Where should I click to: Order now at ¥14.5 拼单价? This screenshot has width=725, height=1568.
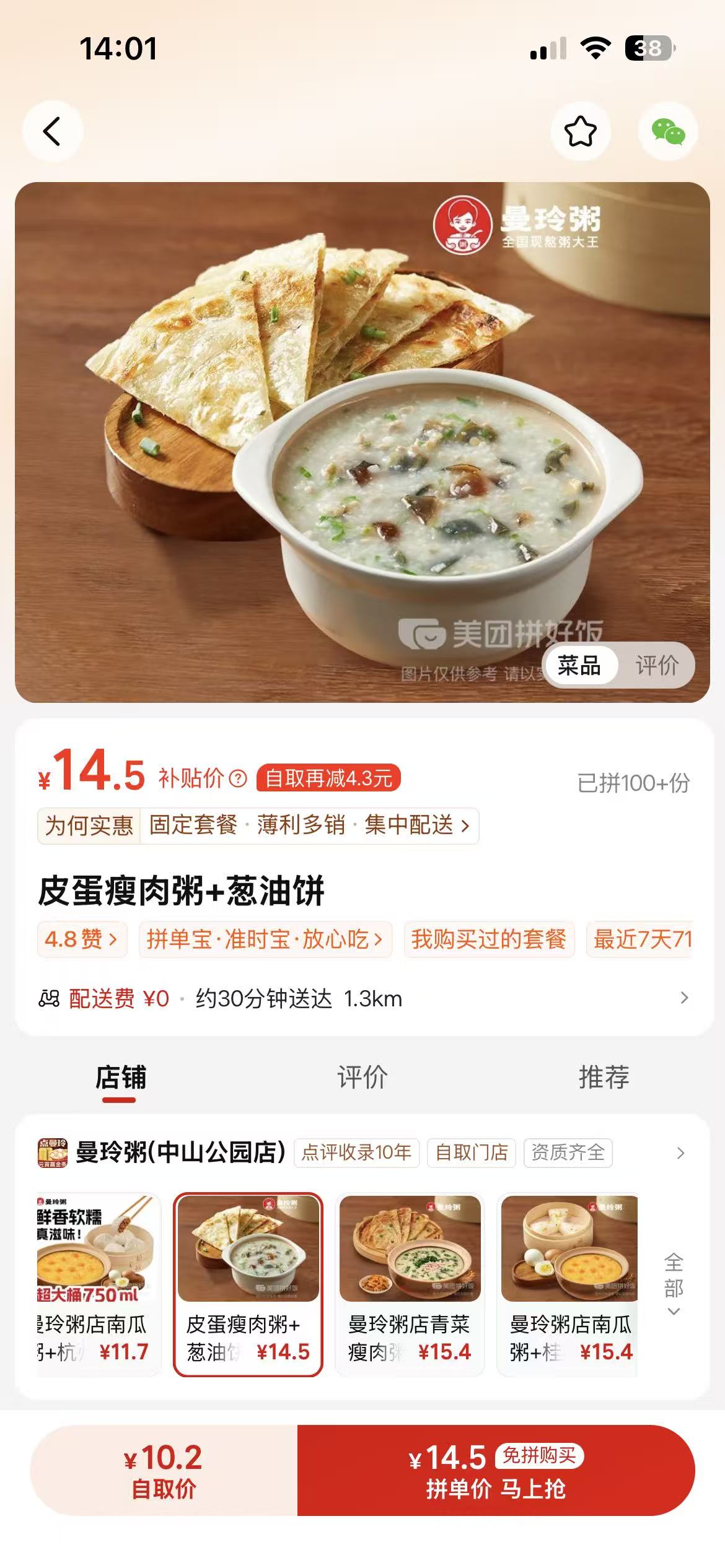click(496, 1471)
